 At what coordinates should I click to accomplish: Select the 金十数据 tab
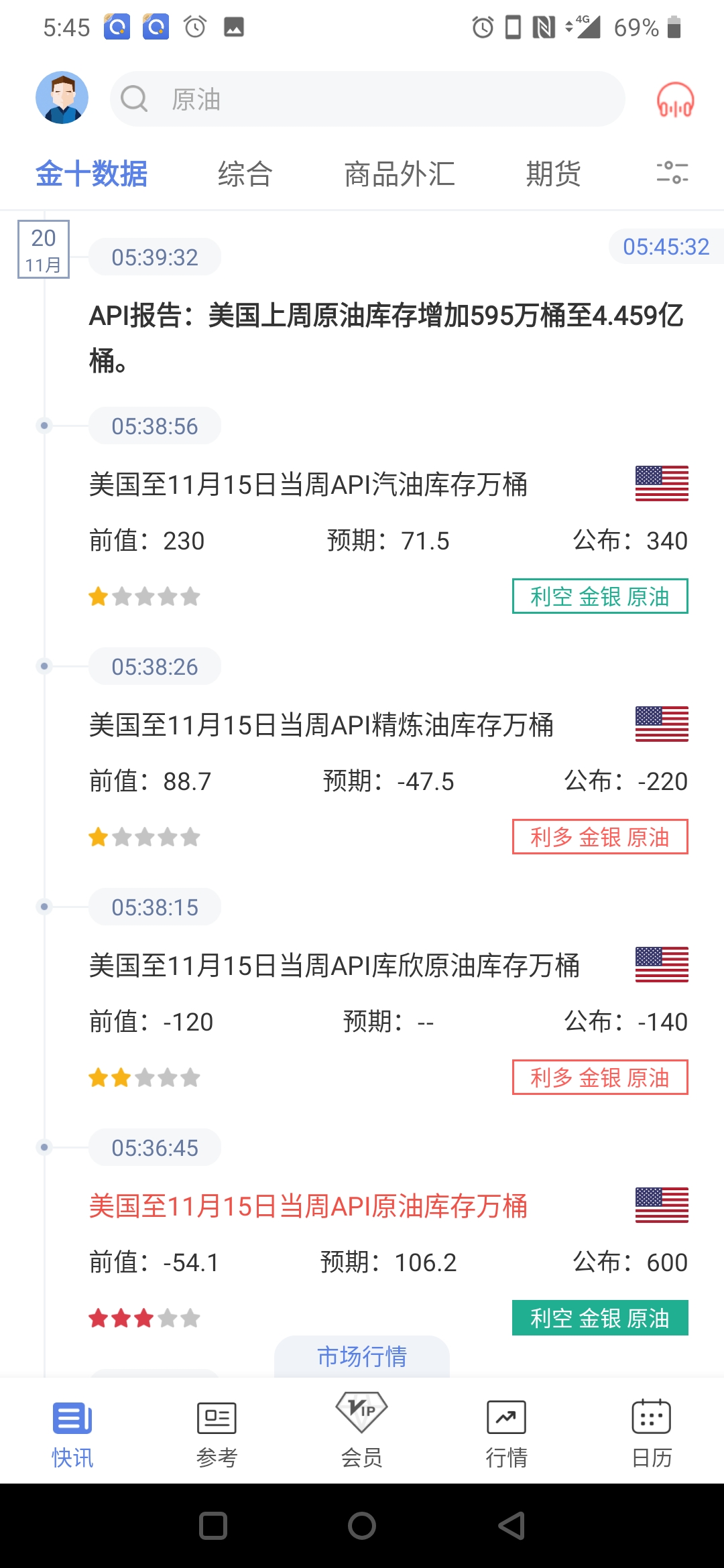(x=91, y=174)
